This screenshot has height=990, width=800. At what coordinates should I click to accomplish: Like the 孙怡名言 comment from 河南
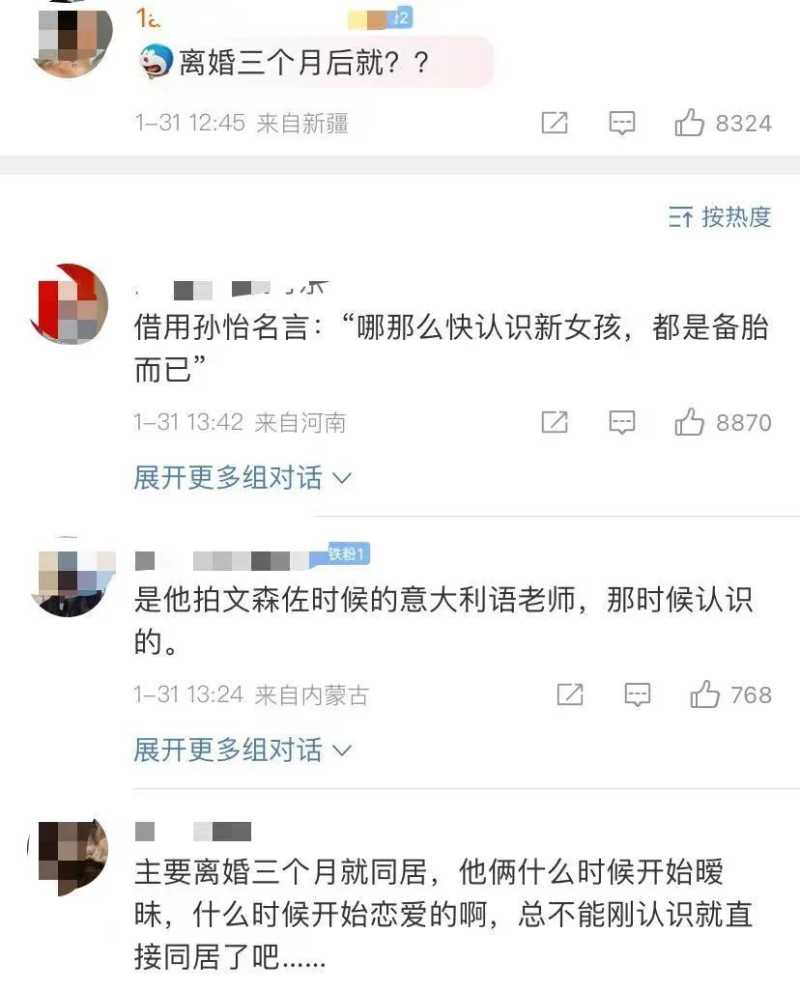pyautogui.click(x=690, y=422)
